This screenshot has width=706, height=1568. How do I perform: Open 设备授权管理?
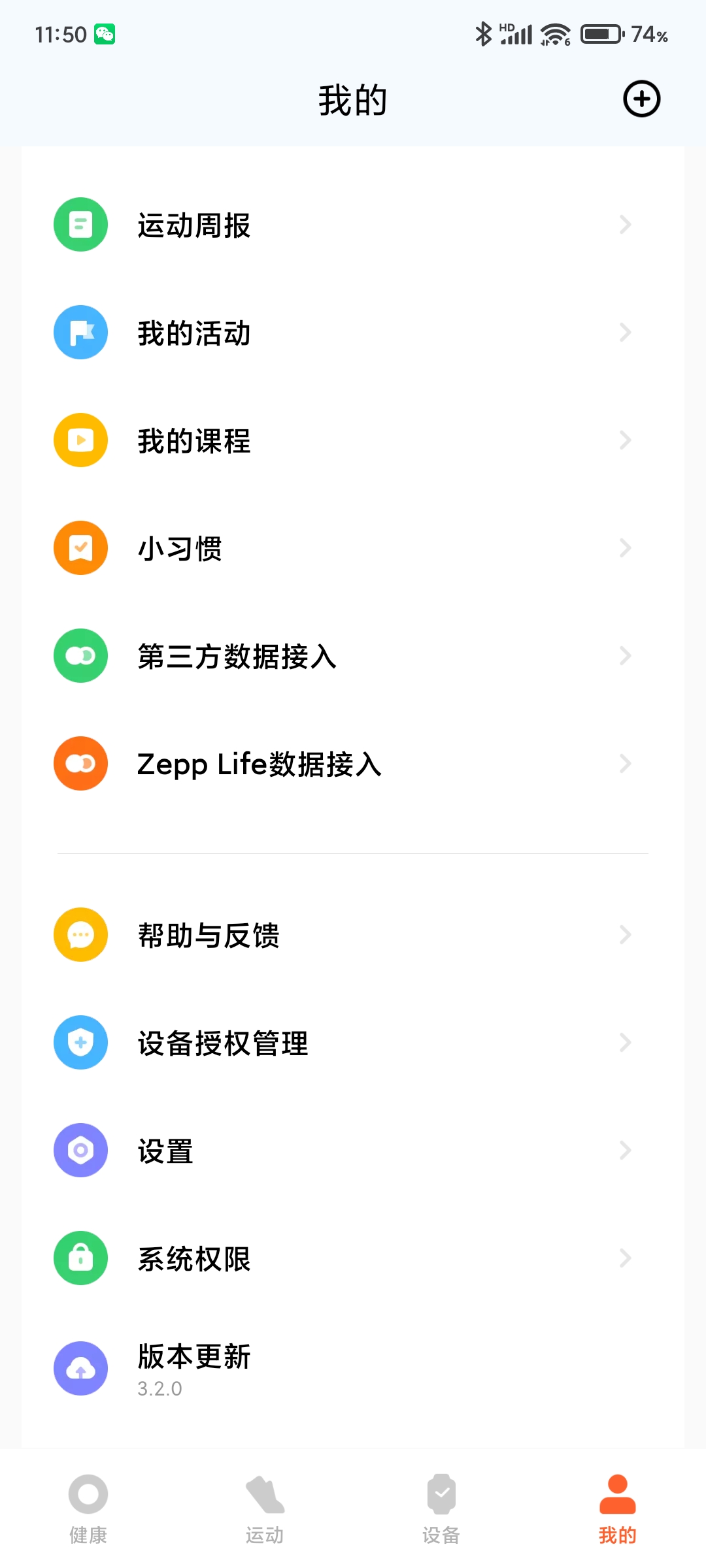353,1043
